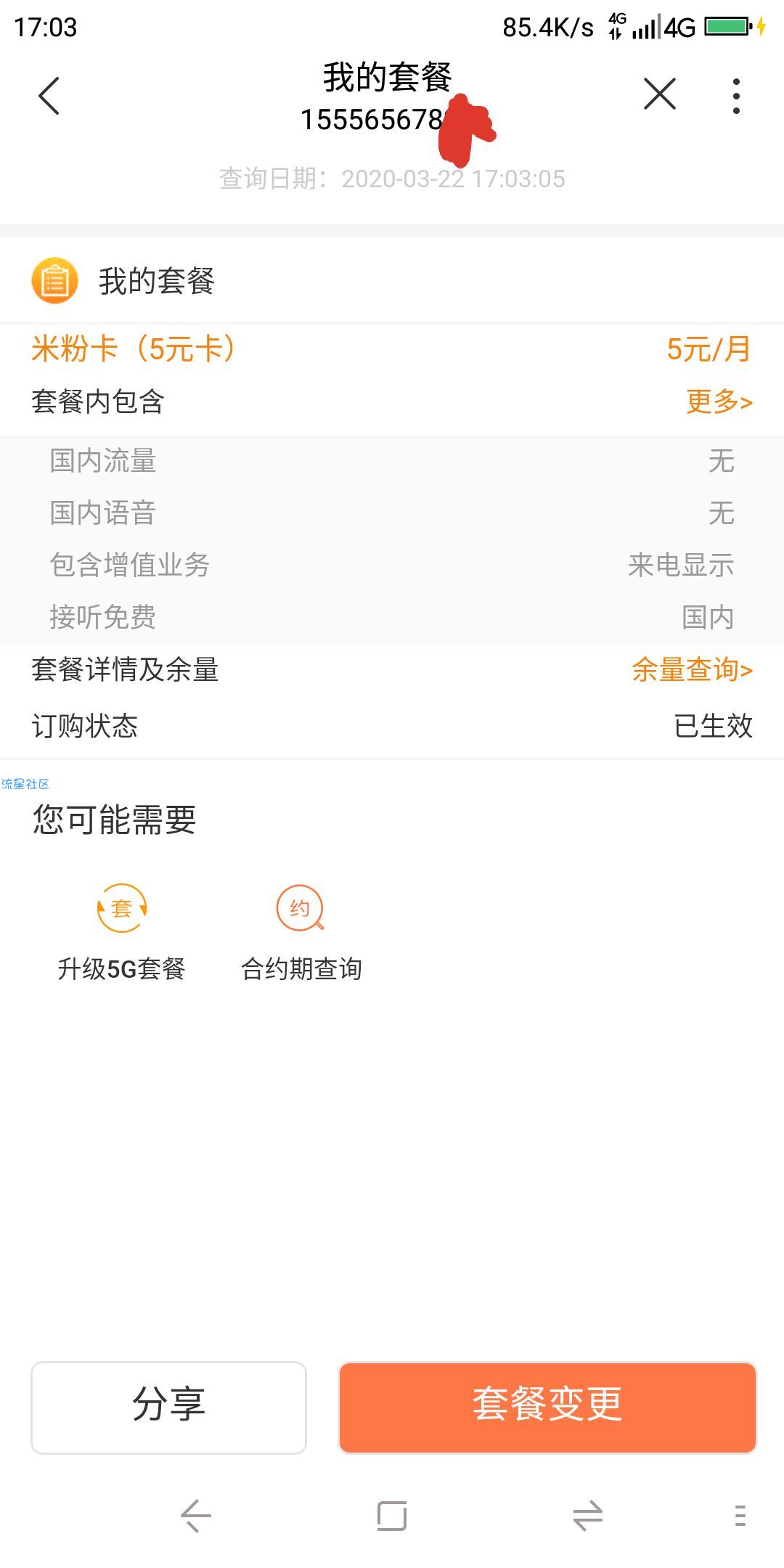Viewport: 784px width, 1568px height.
Task: Close the 我的套餐 page
Action: point(659,94)
